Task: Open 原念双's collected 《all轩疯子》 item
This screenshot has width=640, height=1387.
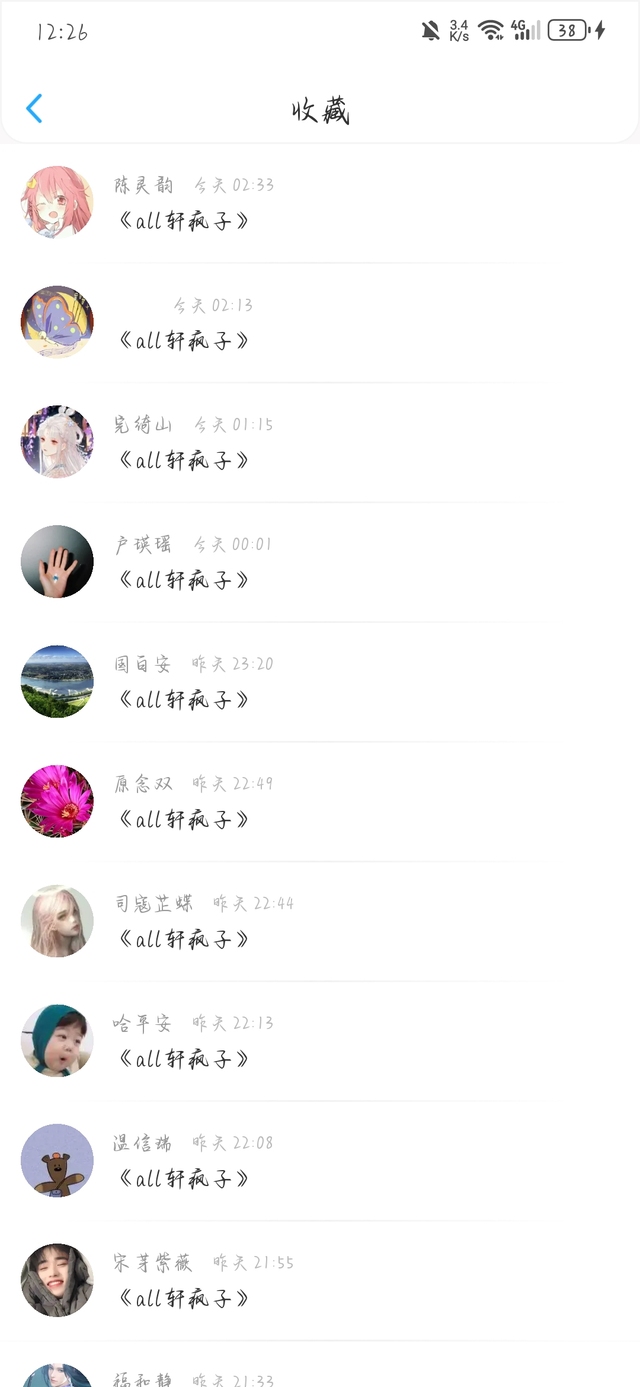Action: 183,820
